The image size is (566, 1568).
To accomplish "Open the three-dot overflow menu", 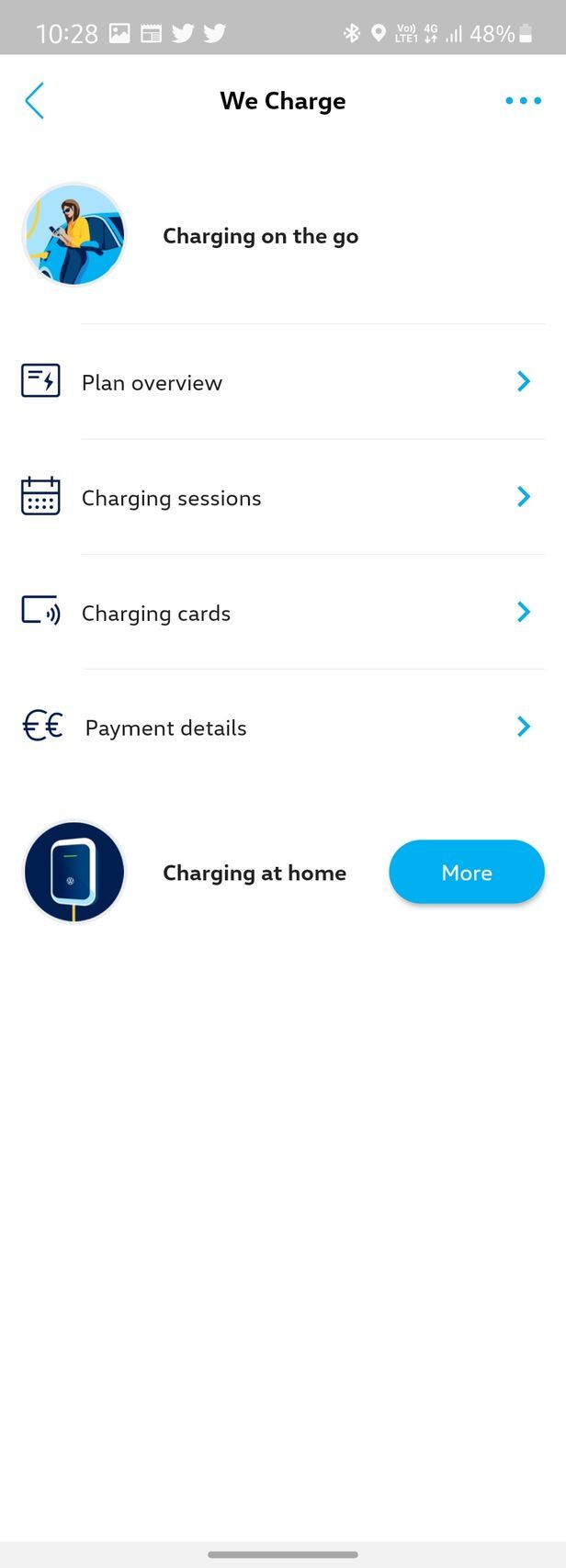I will point(523,101).
